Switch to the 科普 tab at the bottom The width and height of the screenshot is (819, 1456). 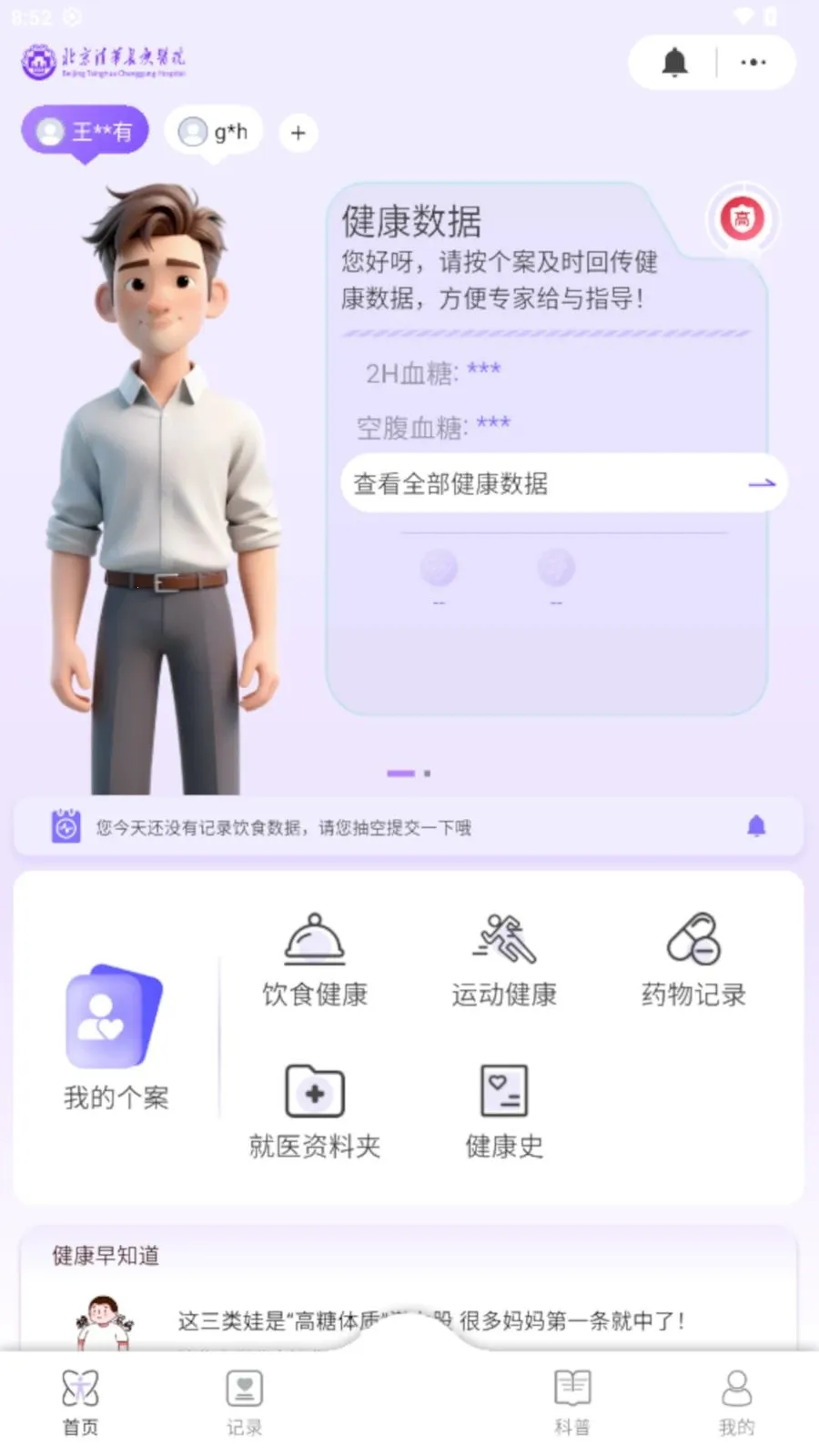(571, 1401)
